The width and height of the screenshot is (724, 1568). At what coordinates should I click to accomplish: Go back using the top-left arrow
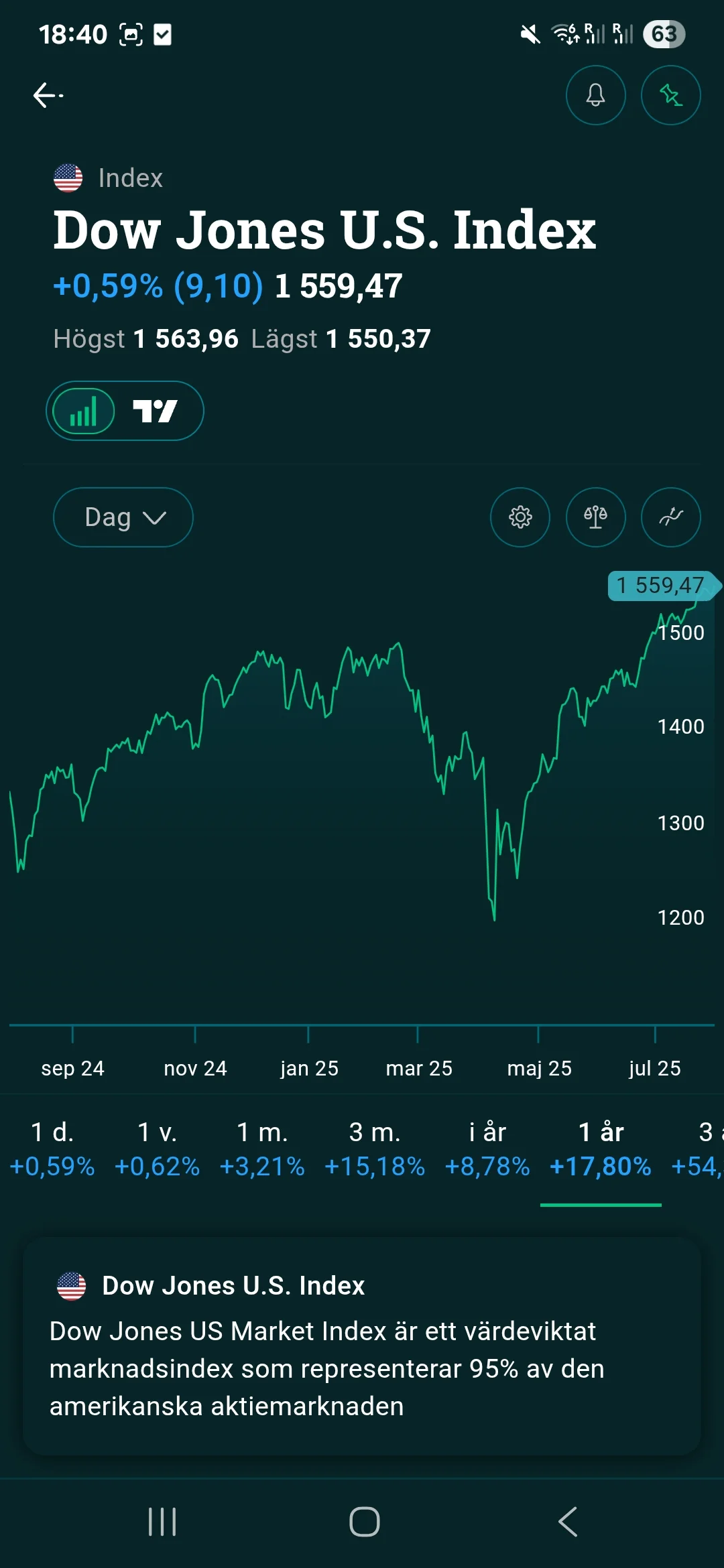pos(48,95)
